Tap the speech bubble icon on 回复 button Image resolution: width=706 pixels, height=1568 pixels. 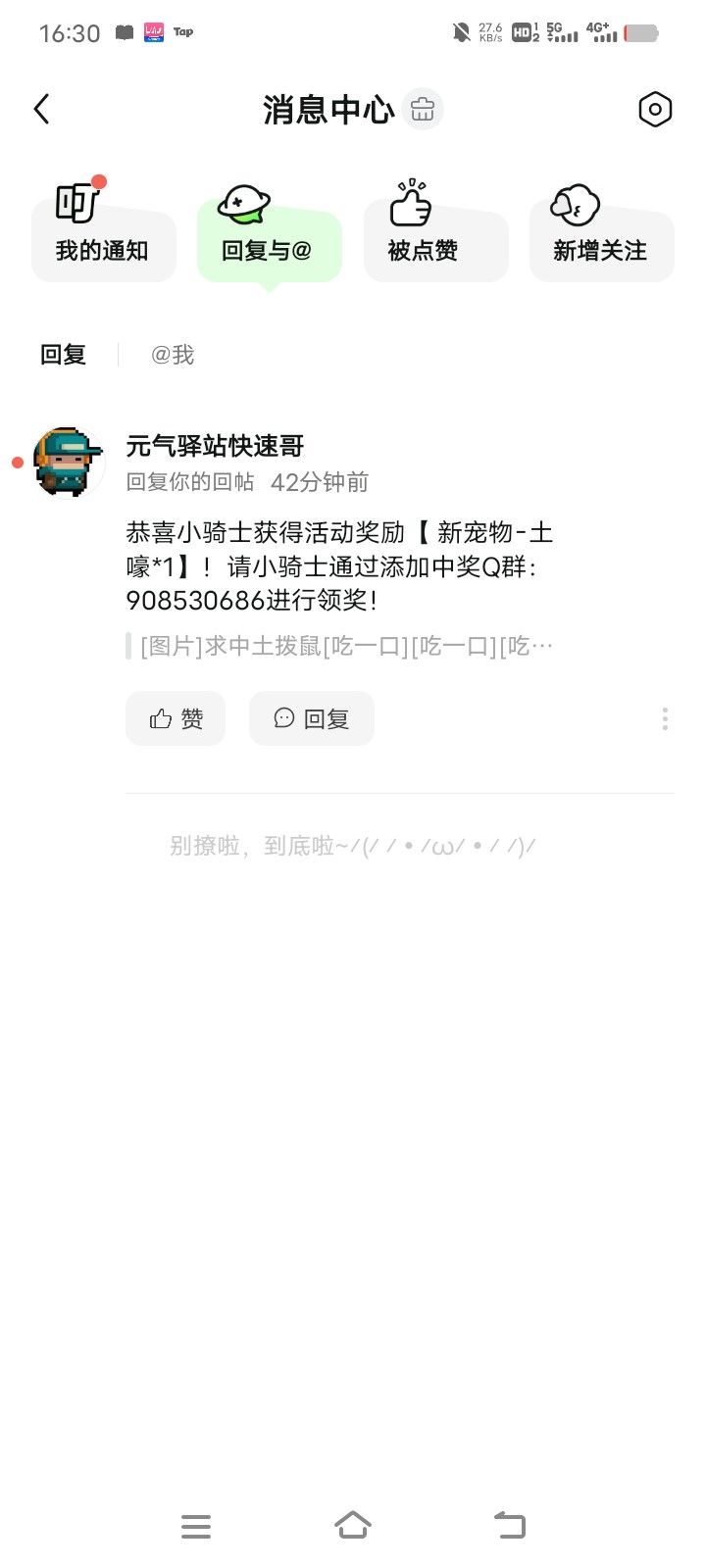(285, 718)
